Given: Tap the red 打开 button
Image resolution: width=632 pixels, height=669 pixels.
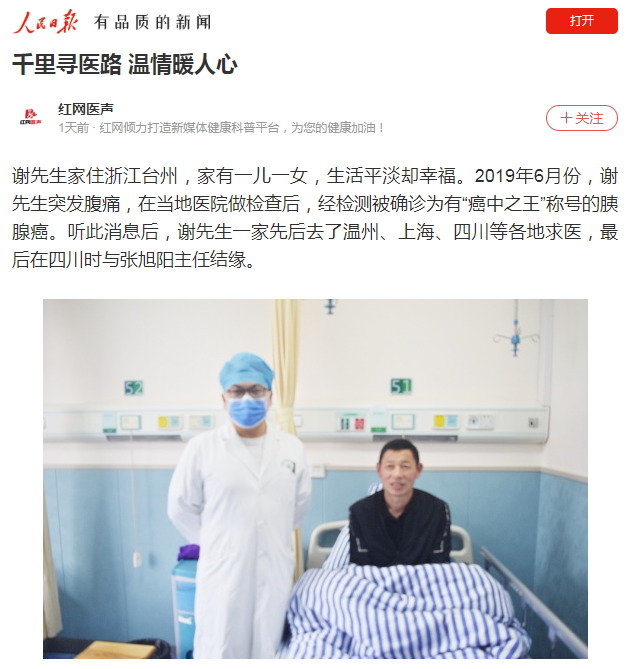Looking at the screenshot, I should point(581,21).
